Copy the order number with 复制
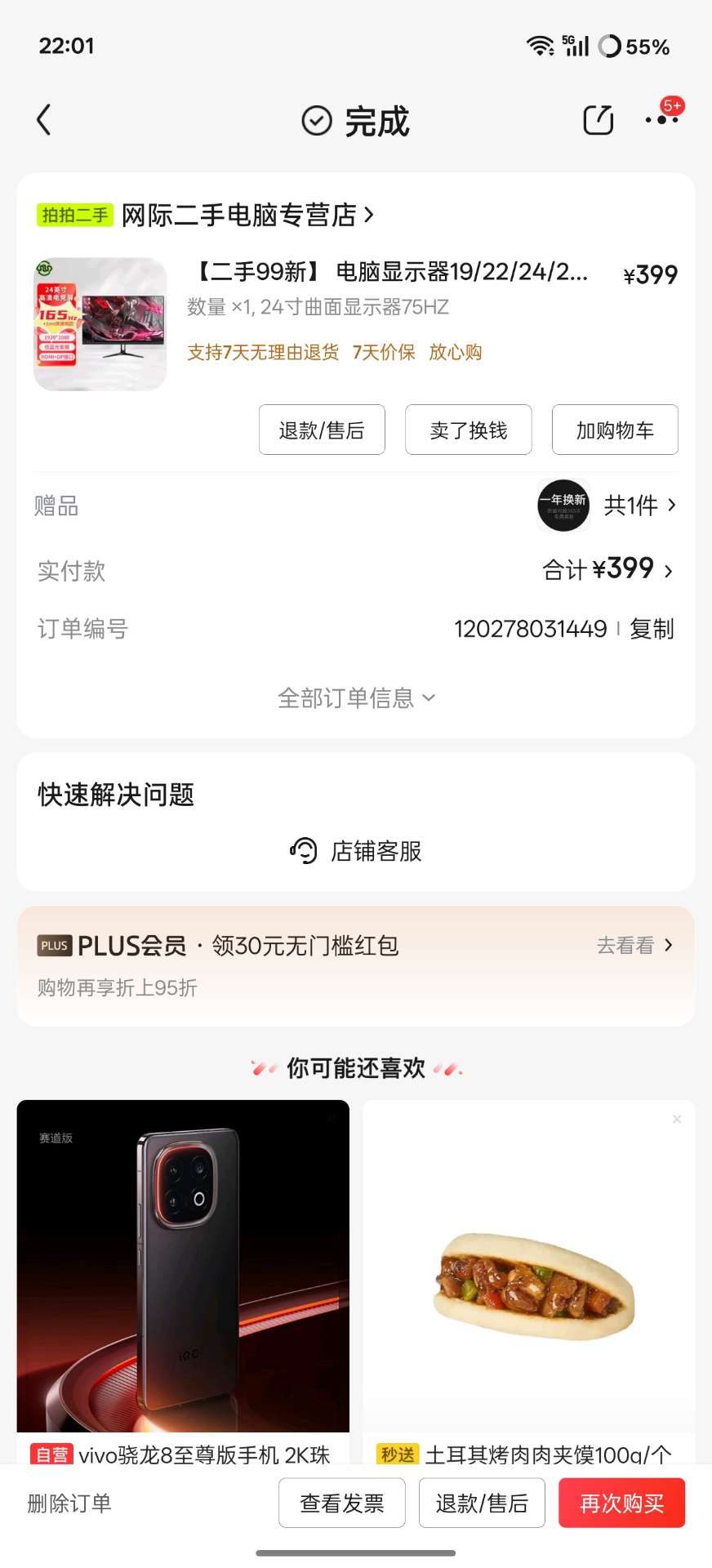712x1568 pixels. 652,629
